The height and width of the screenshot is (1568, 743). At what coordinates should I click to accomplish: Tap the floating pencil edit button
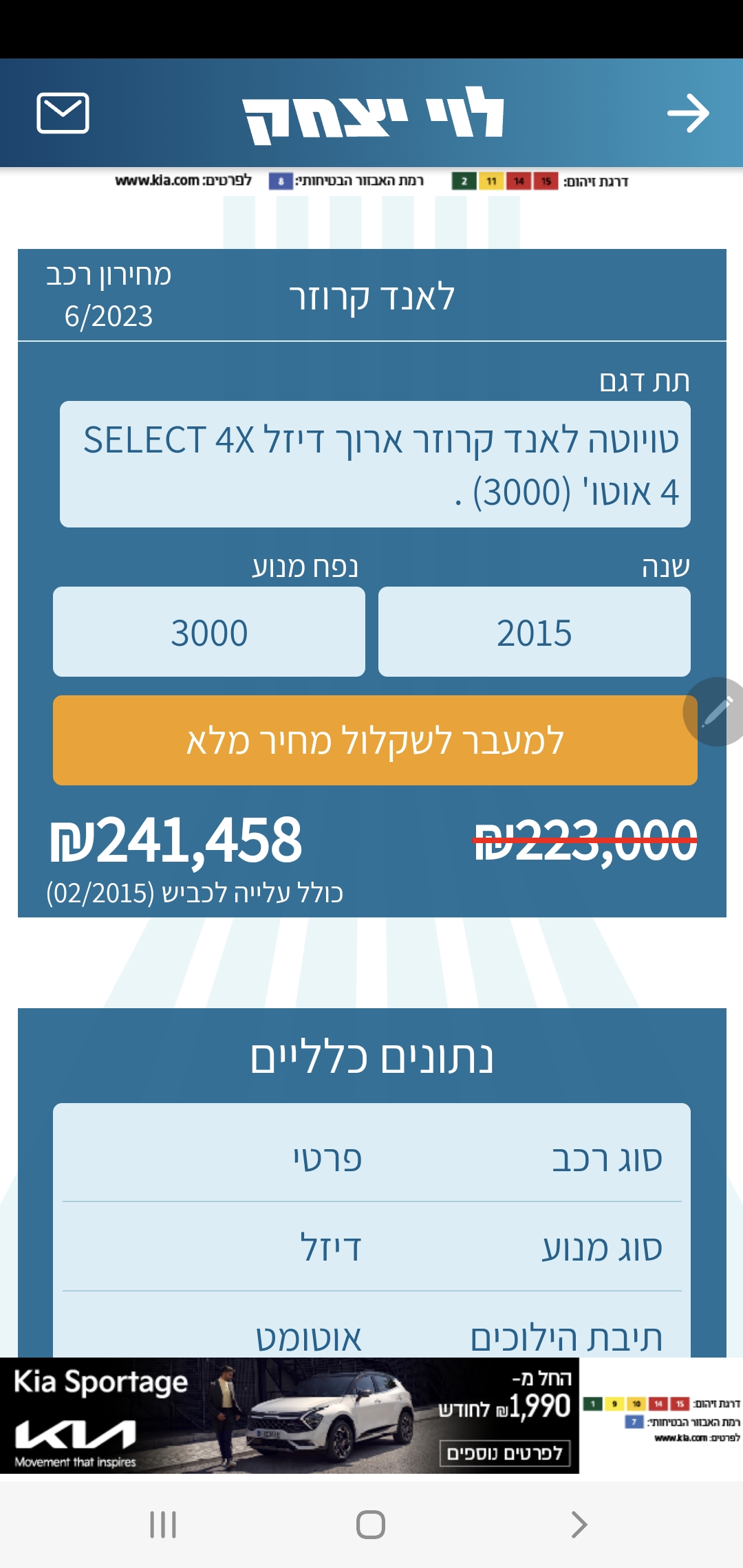pyautogui.click(x=716, y=712)
